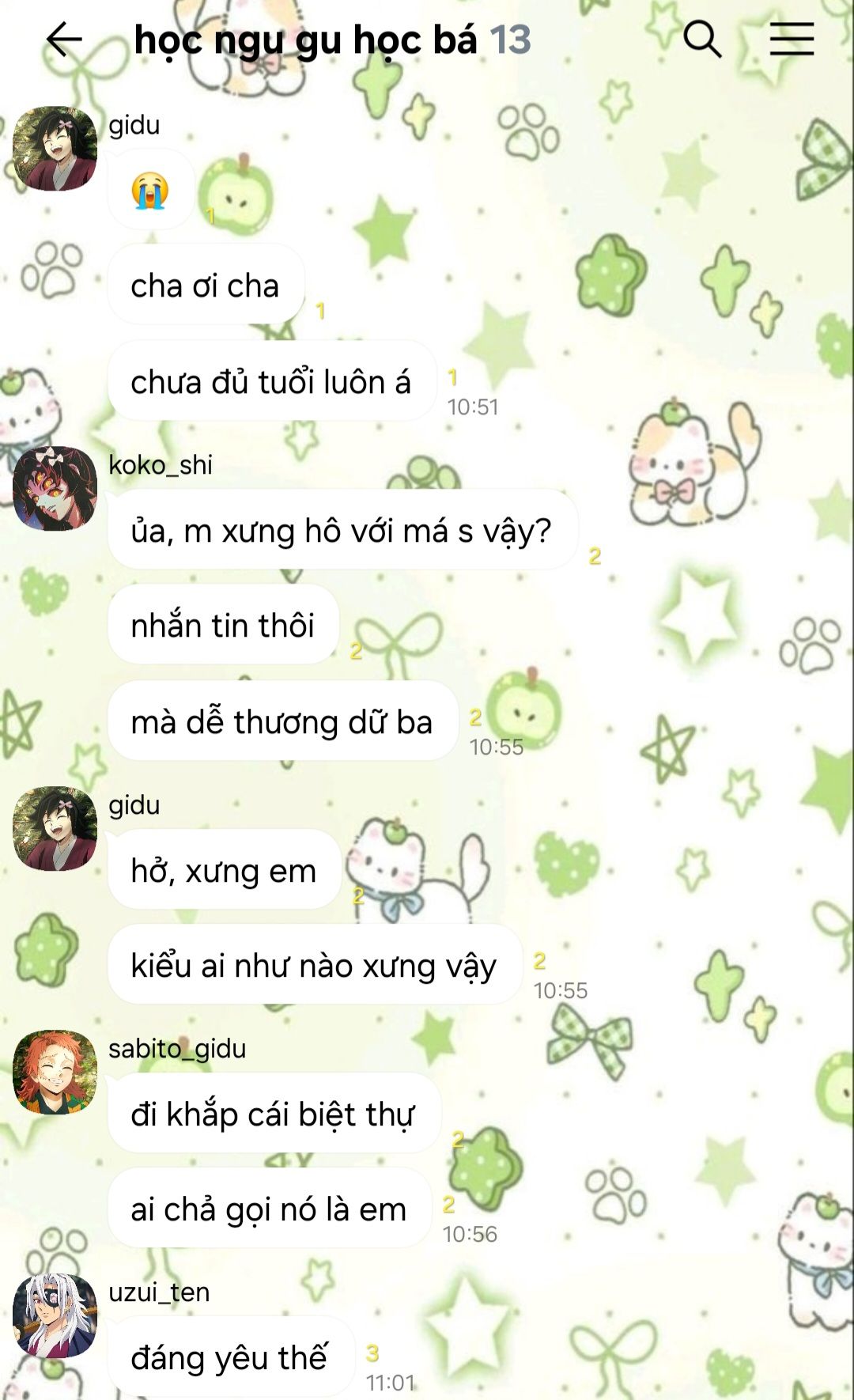
Task: Tap uzui_ten's avatar
Action: coord(55,1315)
